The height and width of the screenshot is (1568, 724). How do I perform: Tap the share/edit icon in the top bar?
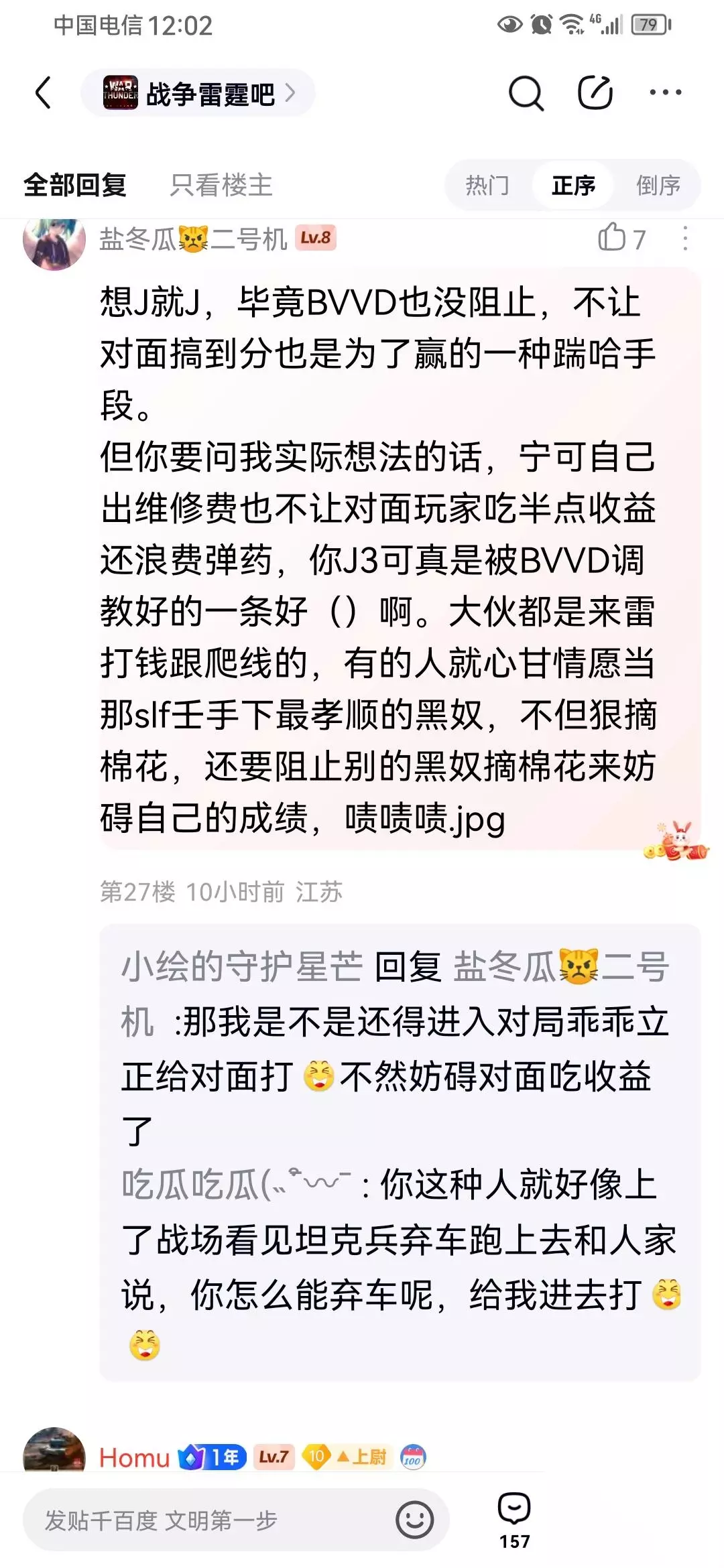(595, 92)
